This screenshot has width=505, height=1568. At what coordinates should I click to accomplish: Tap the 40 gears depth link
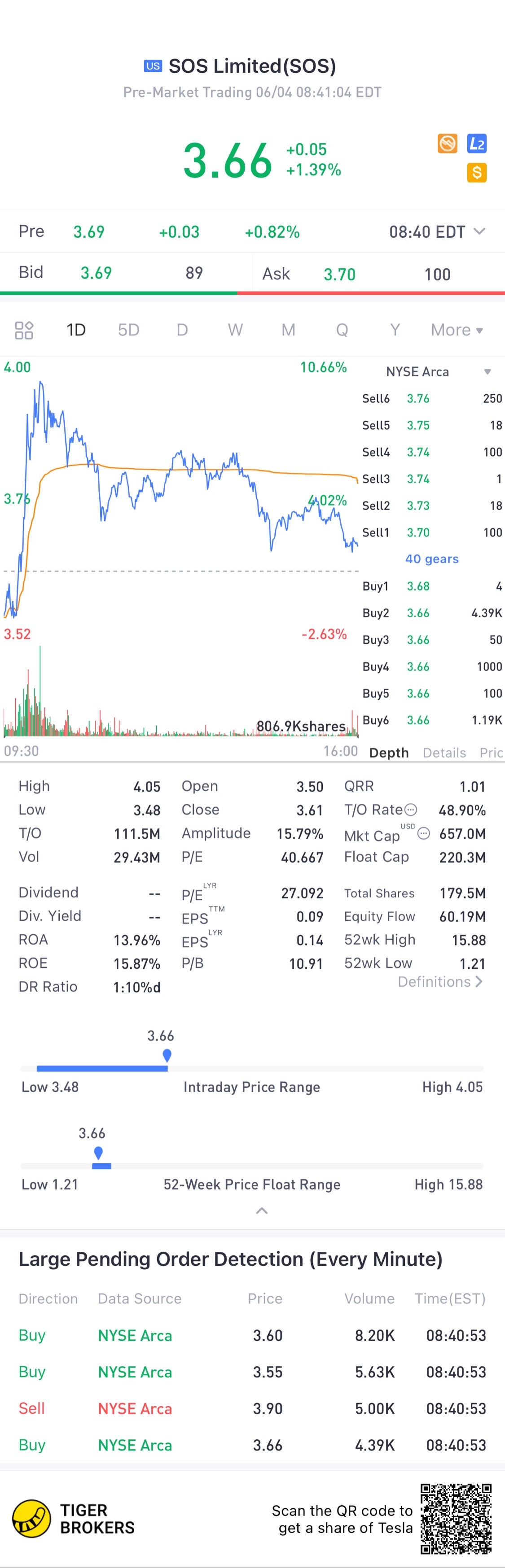(x=431, y=559)
